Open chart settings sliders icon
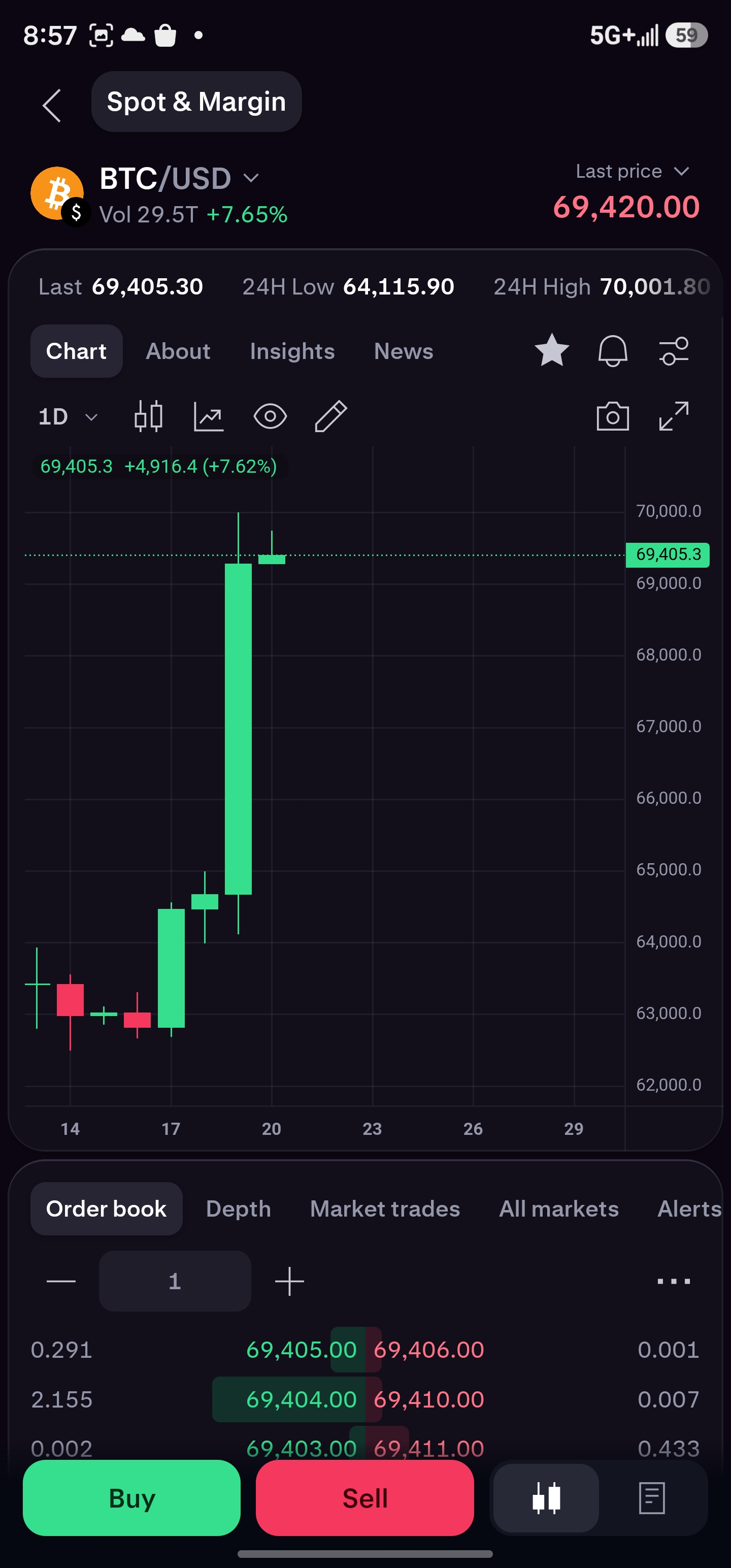 coord(674,351)
